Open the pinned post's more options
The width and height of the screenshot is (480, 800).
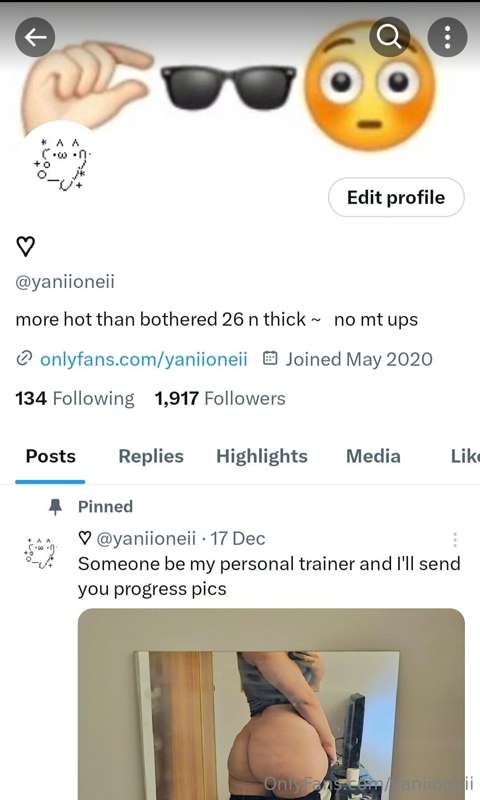coord(454,539)
